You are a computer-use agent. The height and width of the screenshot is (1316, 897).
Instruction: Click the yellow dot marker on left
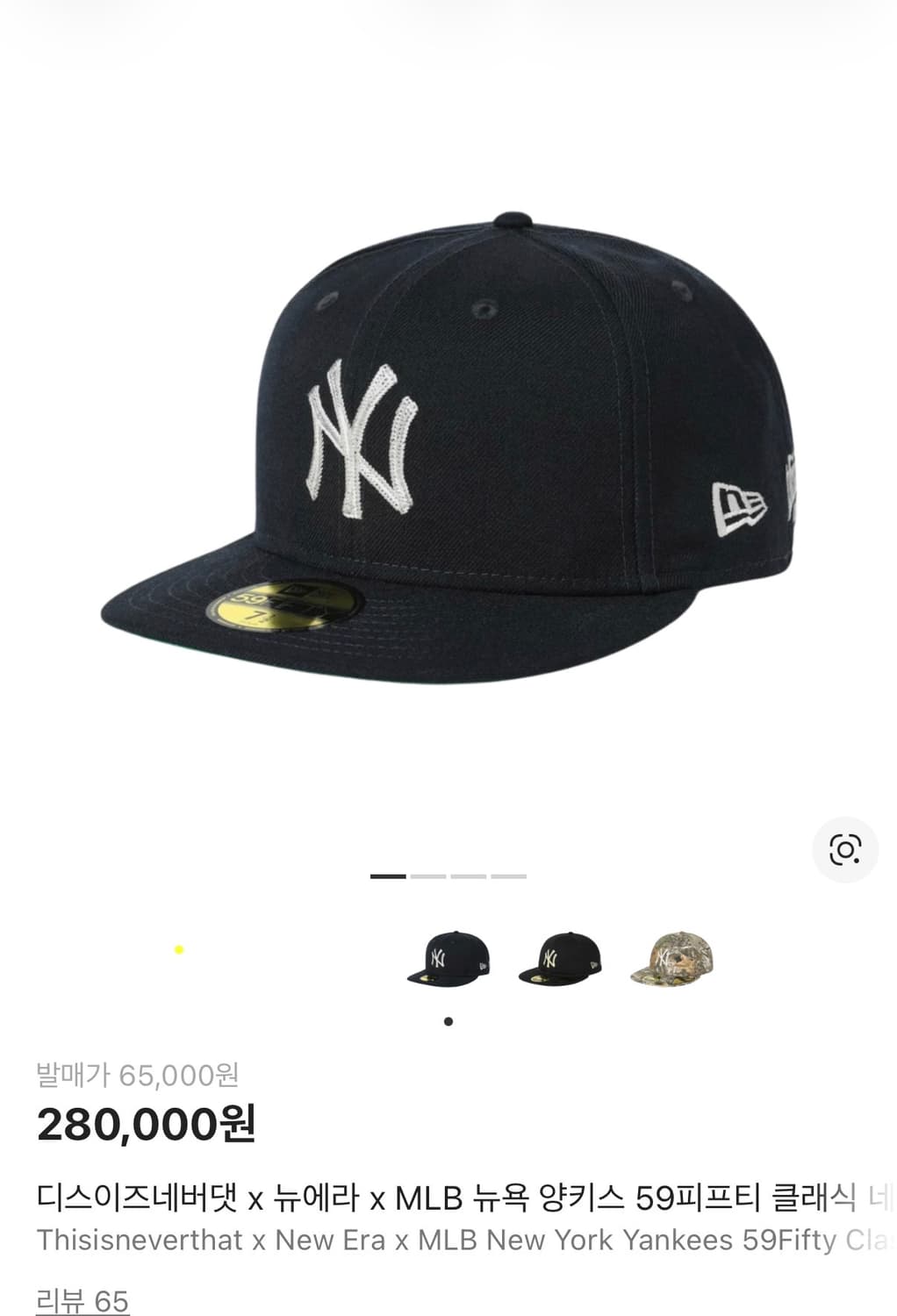pyautogui.click(x=180, y=948)
